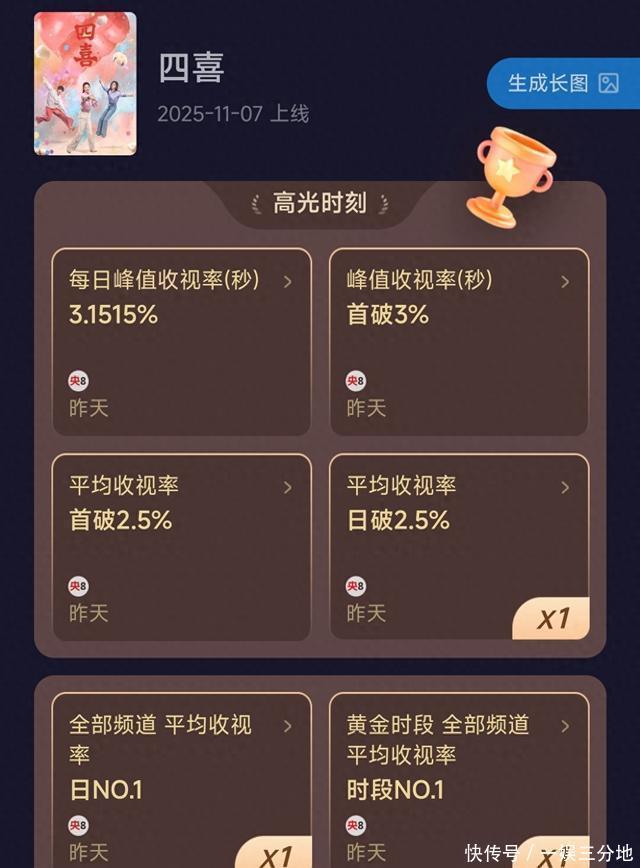Image resolution: width=640 pixels, height=868 pixels.
Task: Open the 全部频道 平均收视率 日NO.1 card
Action: [181, 775]
